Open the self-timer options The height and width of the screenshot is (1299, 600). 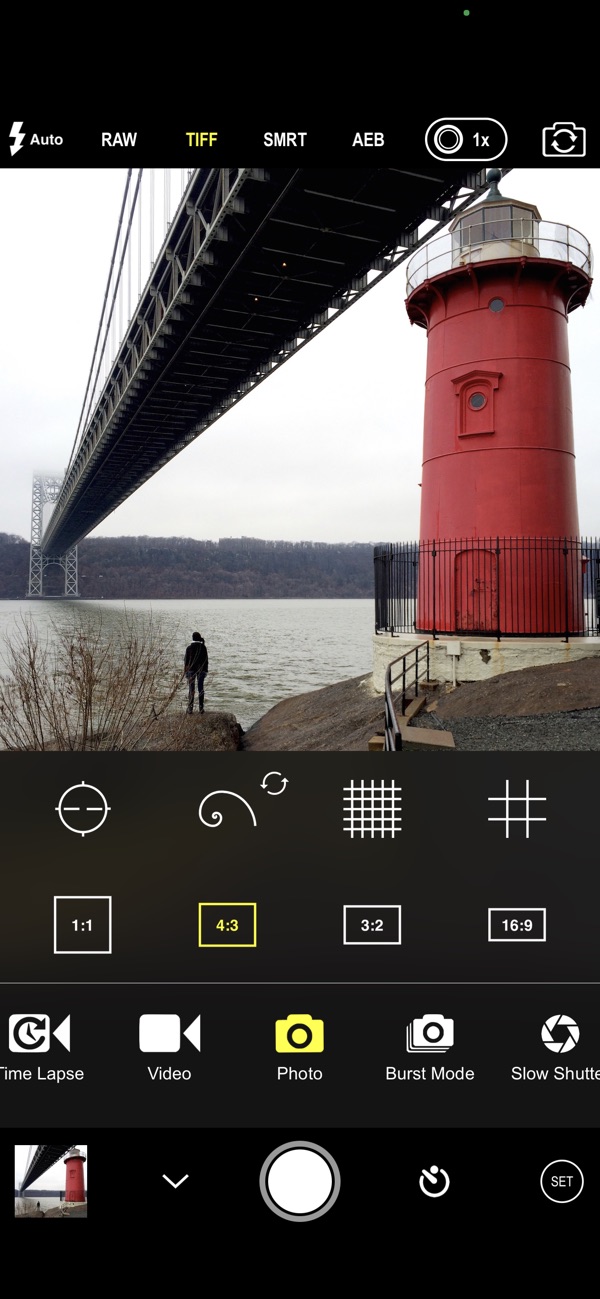[434, 1182]
